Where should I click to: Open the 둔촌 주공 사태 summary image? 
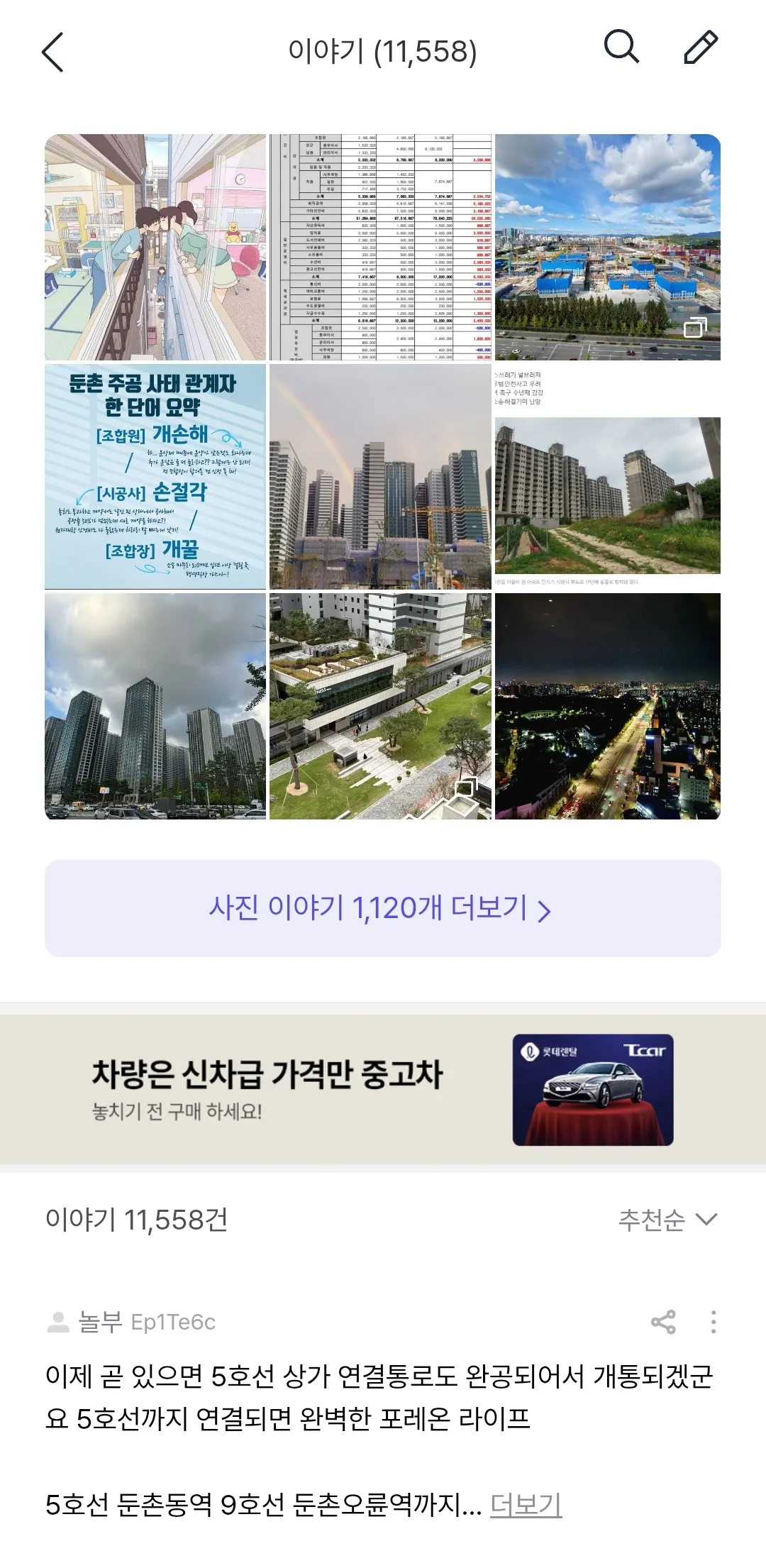155,476
